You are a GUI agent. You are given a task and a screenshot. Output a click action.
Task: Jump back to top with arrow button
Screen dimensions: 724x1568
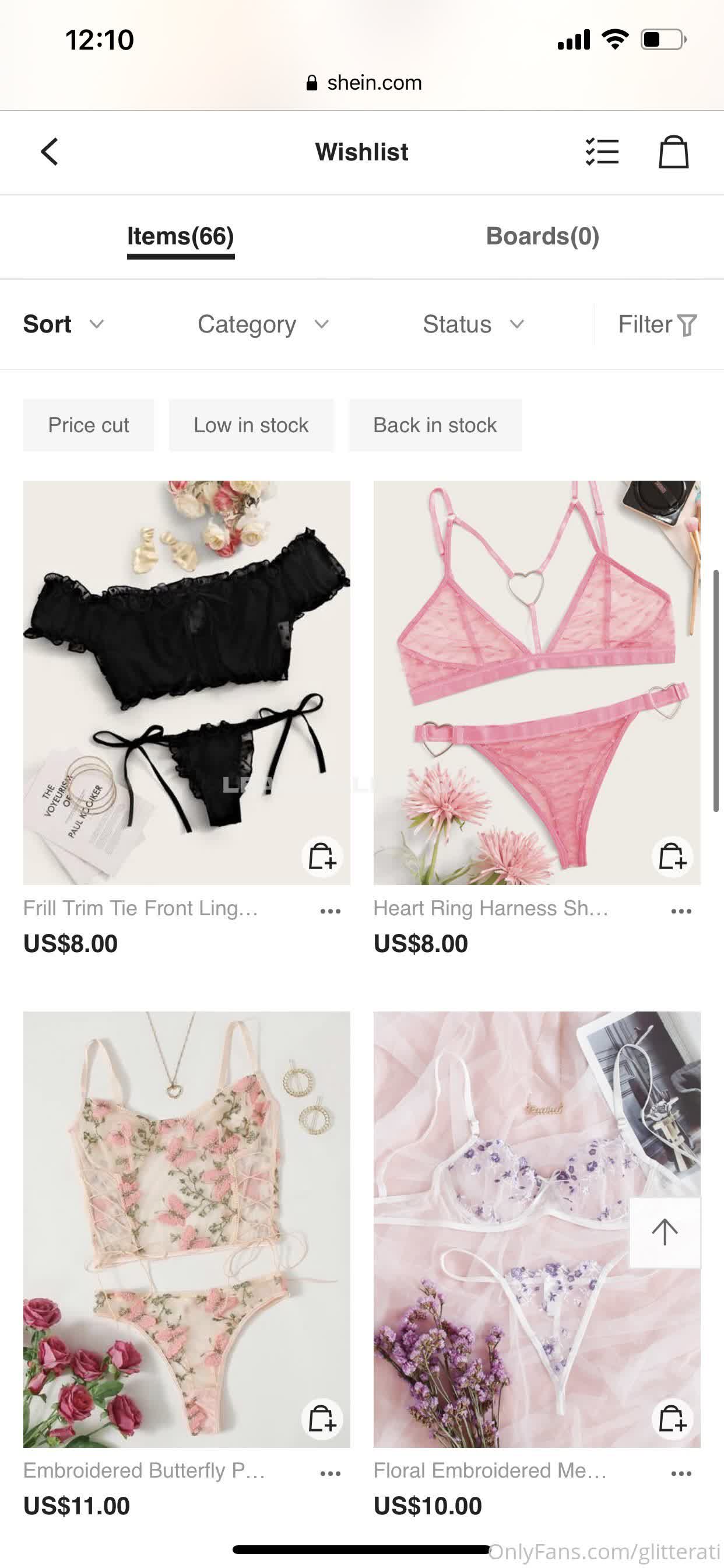665,1232
